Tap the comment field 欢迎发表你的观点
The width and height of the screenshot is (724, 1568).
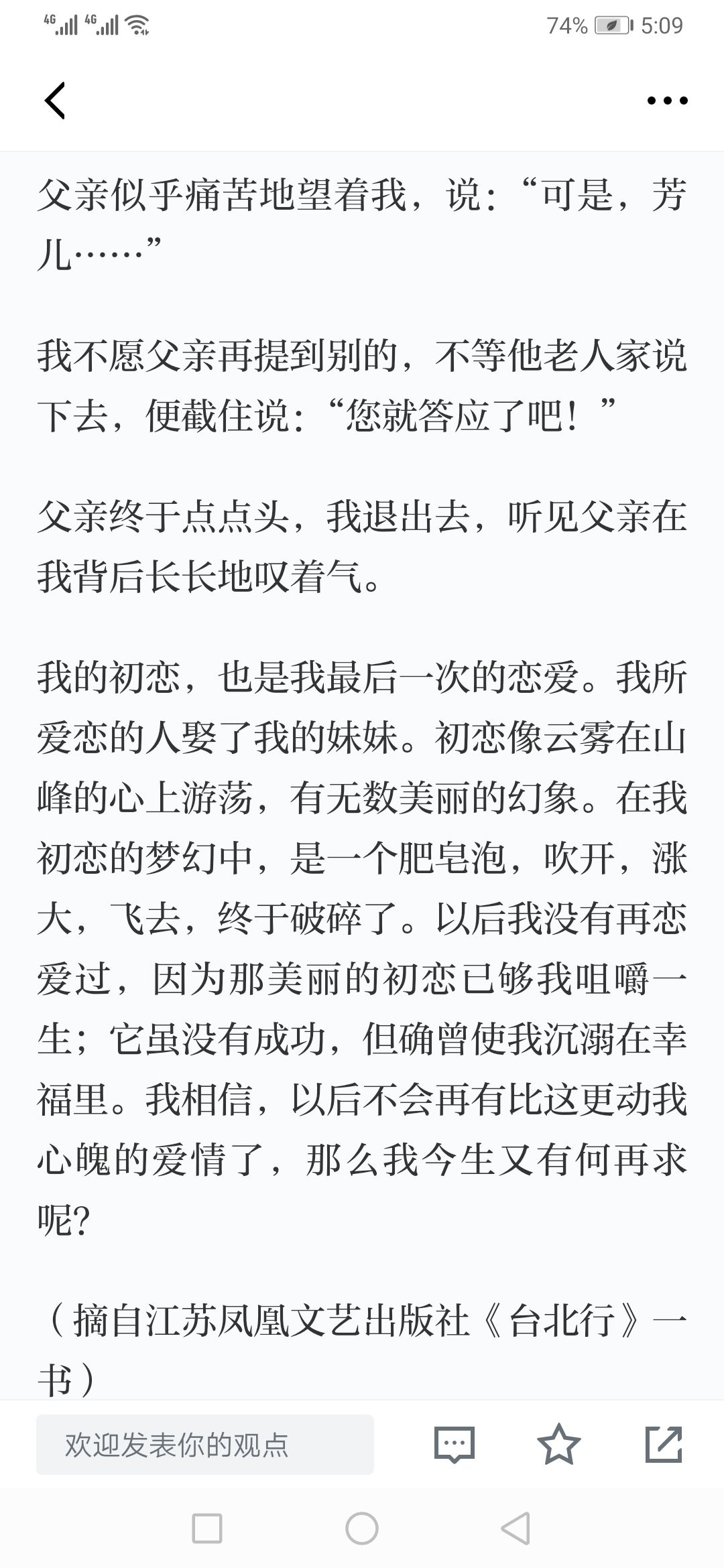(x=205, y=1445)
